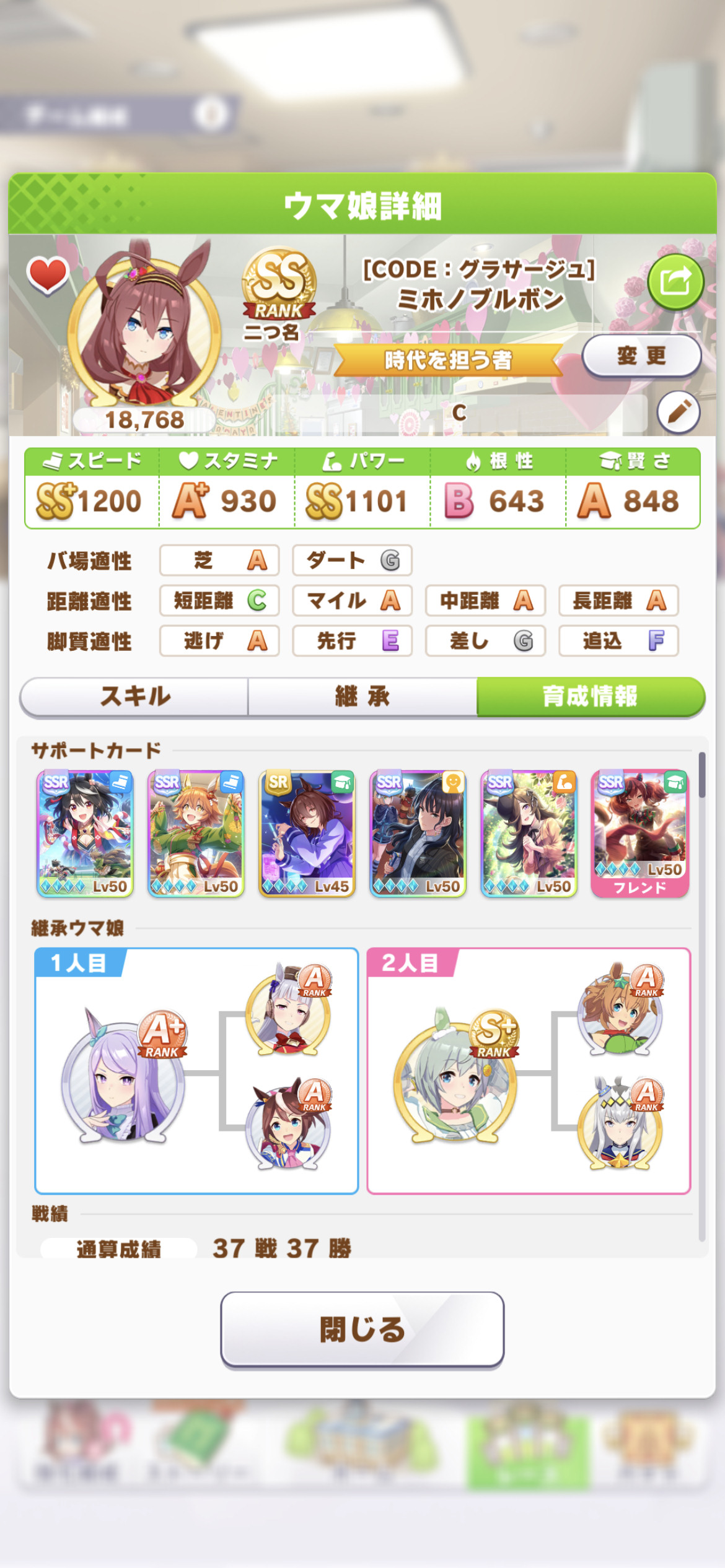Switch to the スキル tab
The height and width of the screenshot is (1568, 725).
(x=134, y=697)
